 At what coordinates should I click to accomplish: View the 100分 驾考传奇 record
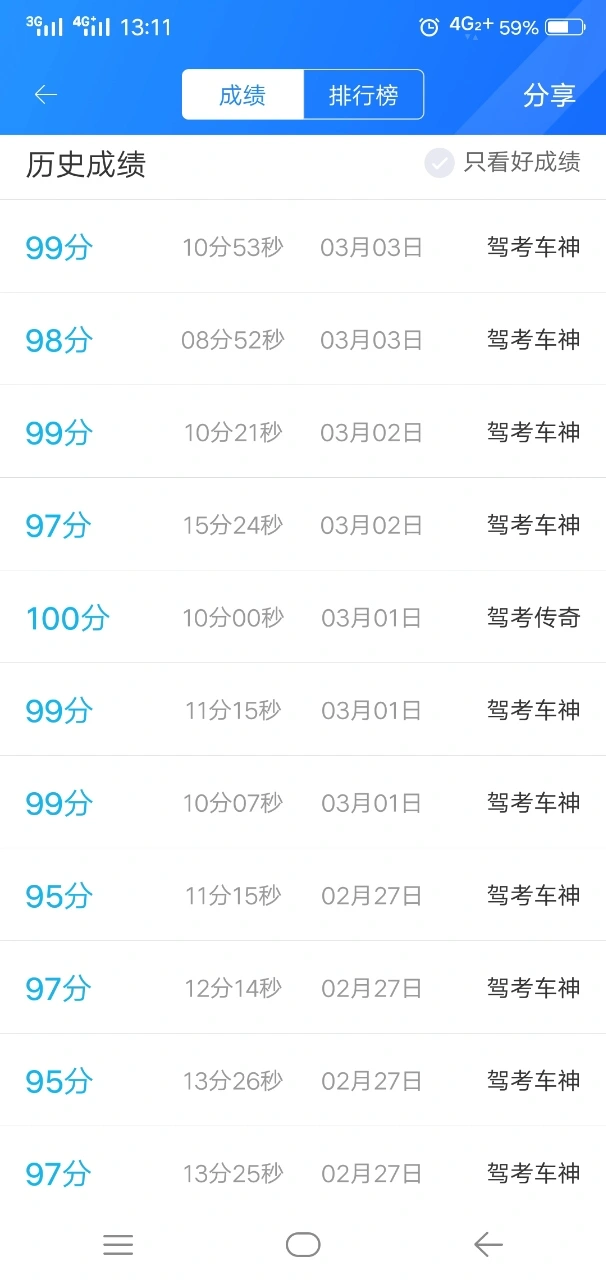point(302,618)
